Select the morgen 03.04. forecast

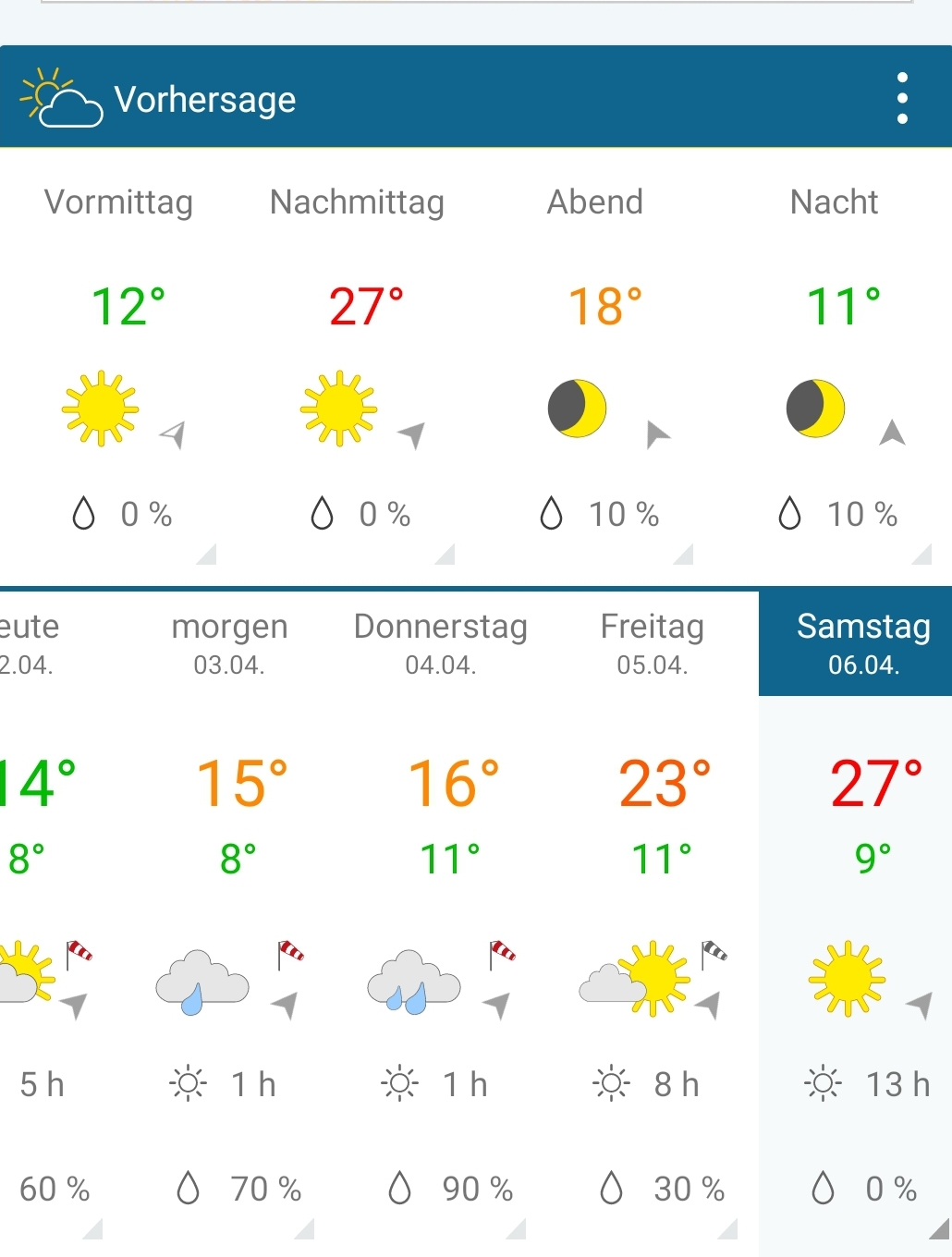(x=229, y=643)
